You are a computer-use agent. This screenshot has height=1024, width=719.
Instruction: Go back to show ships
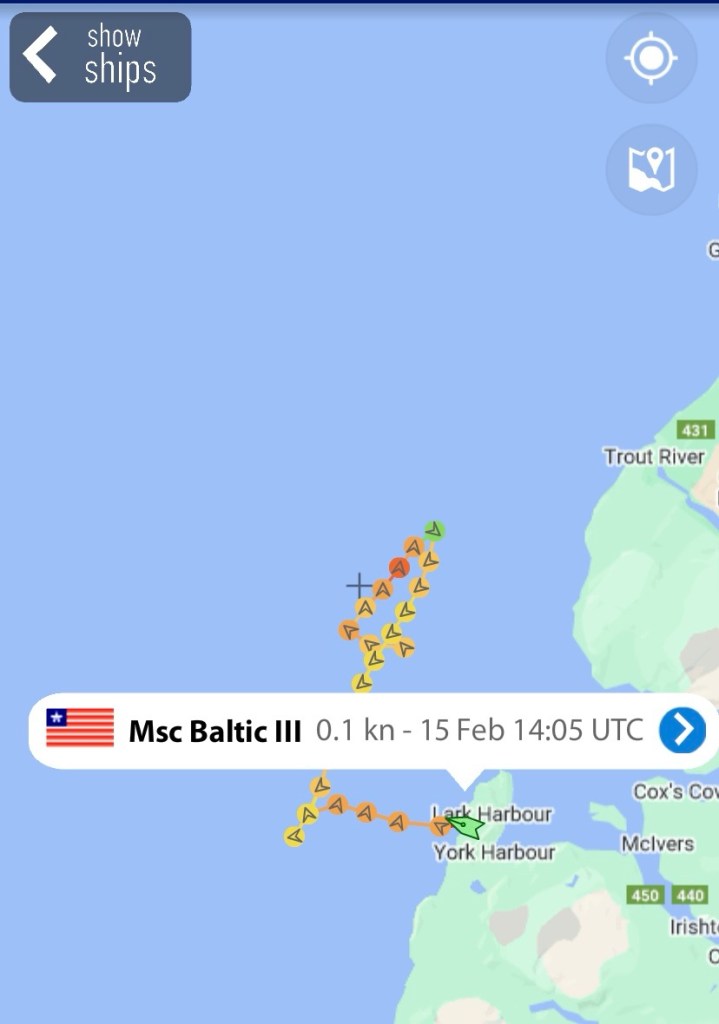tap(99, 57)
